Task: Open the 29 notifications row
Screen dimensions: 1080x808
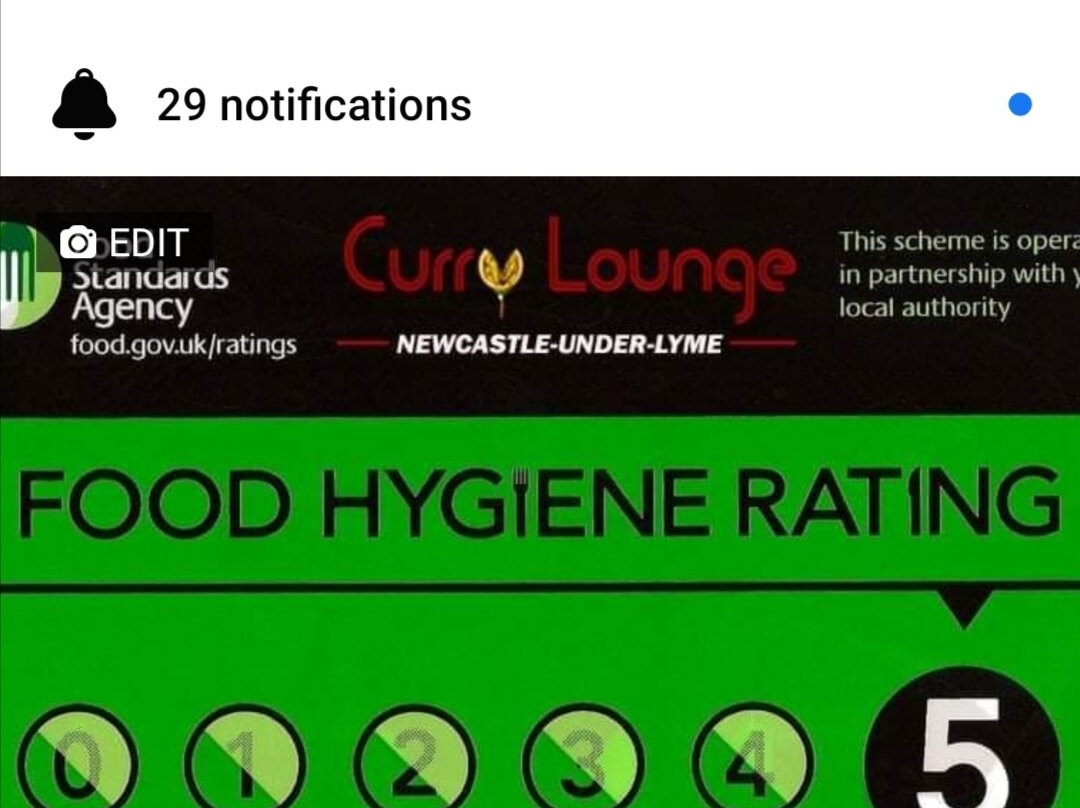Action: click(540, 105)
